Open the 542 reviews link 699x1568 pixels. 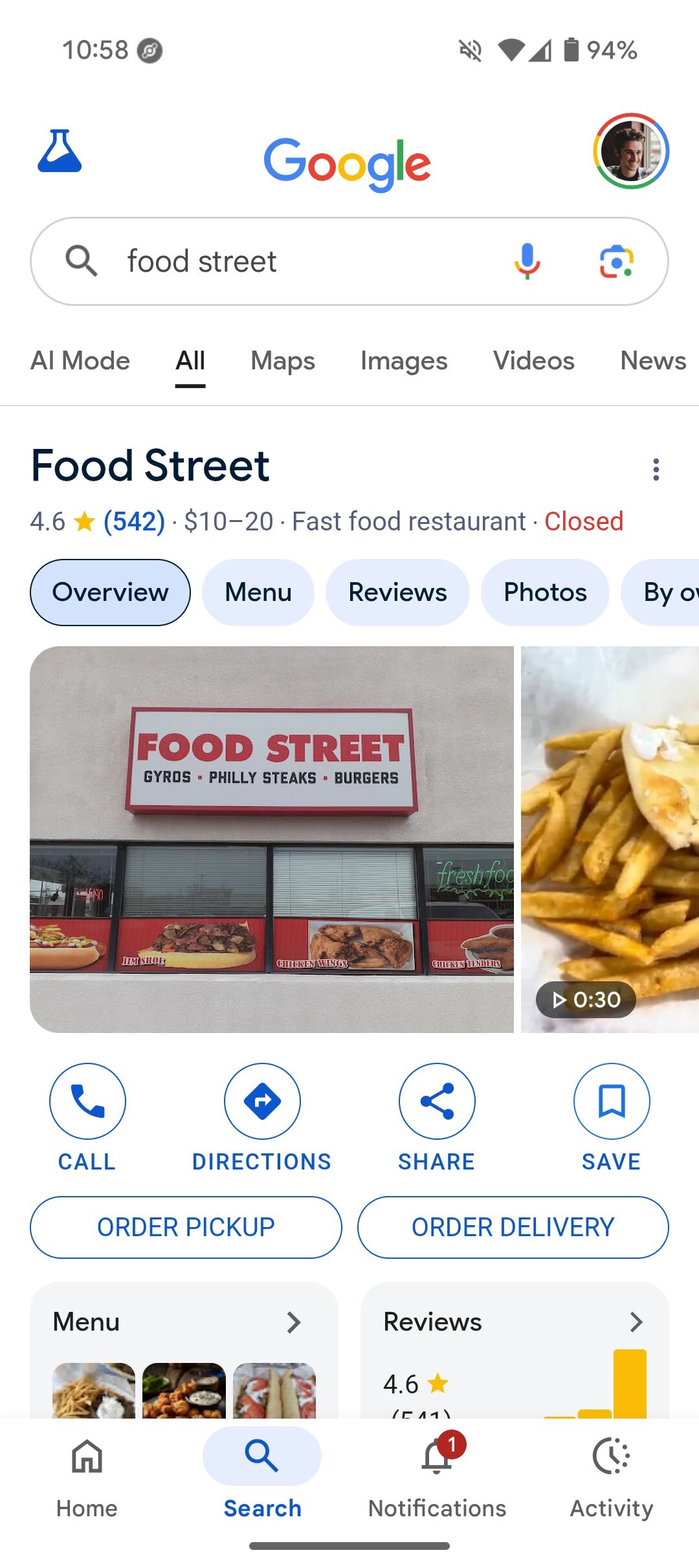tap(135, 521)
